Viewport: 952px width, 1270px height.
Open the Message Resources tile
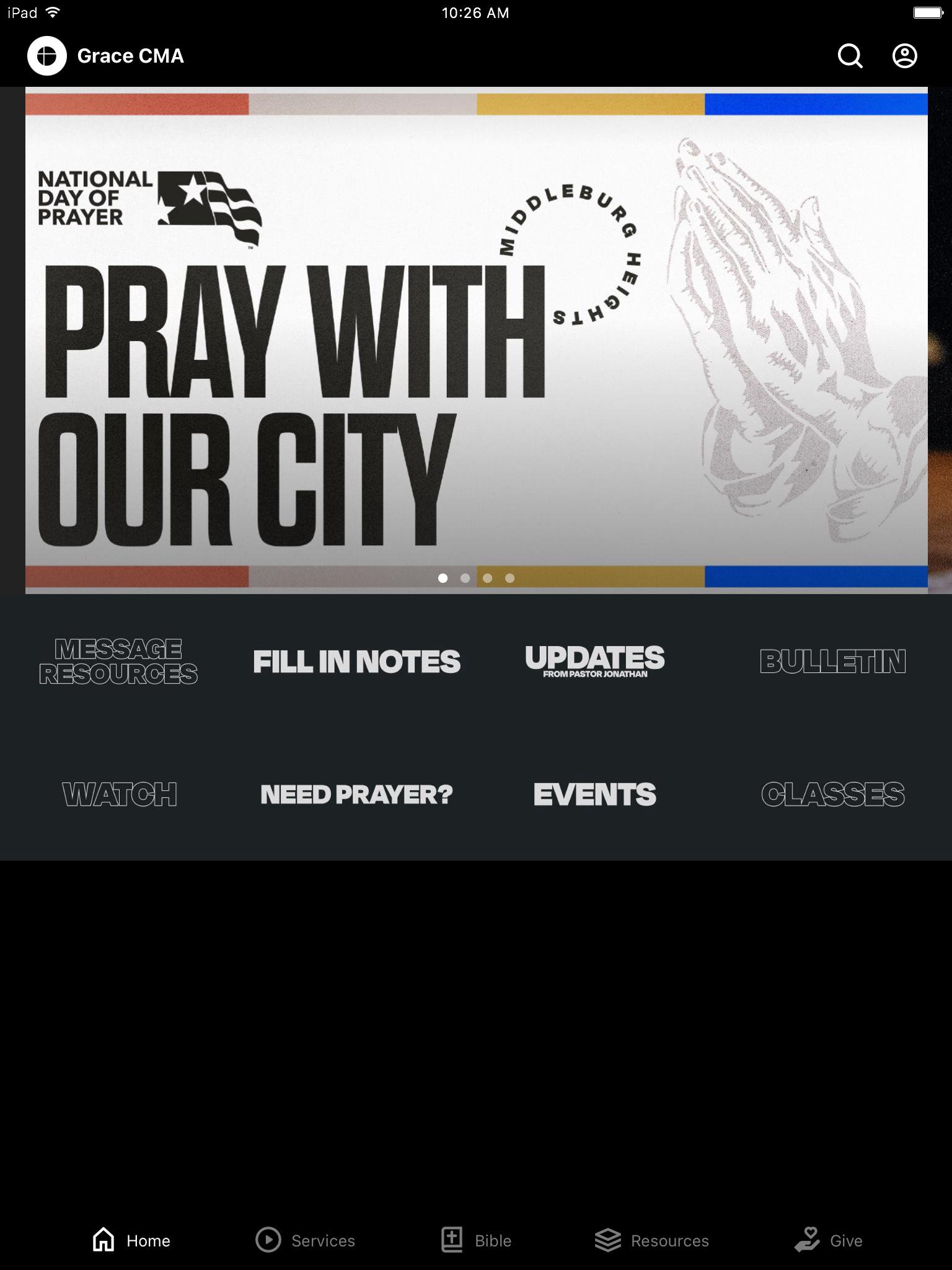(x=118, y=661)
